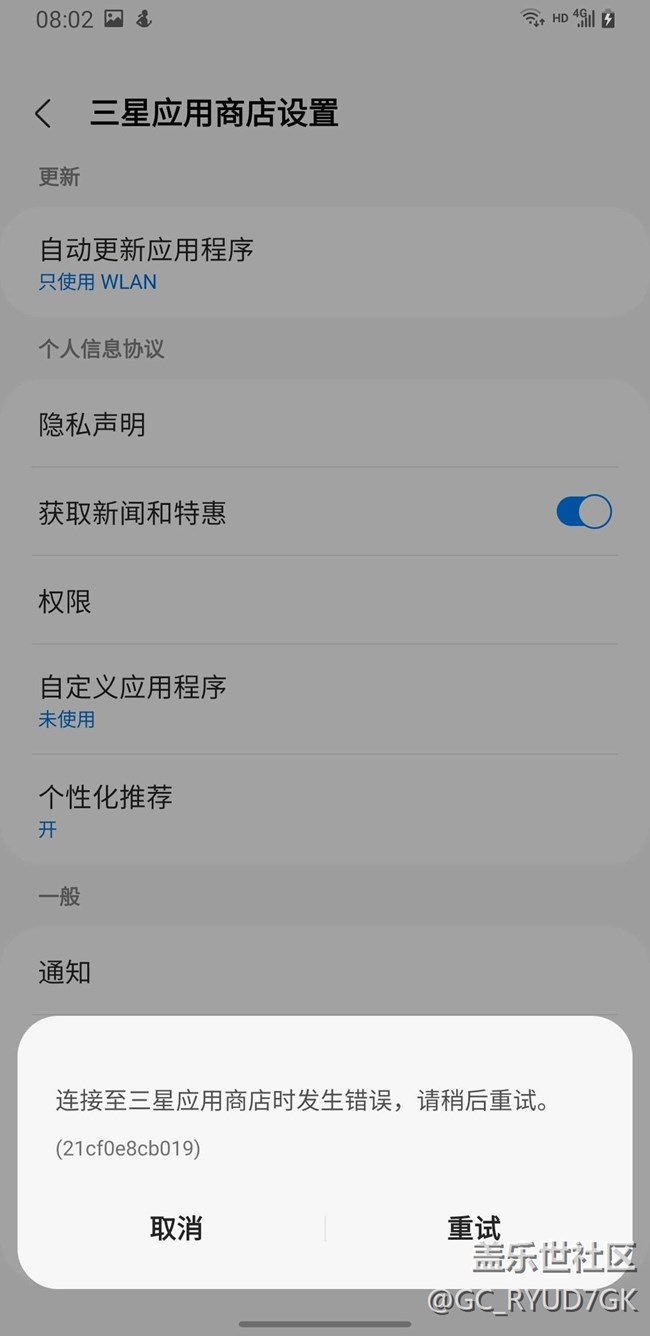Open 个性化推荐 setting
Image resolution: width=650 pixels, height=1336 pixels.
pyautogui.click(x=324, y=810)
